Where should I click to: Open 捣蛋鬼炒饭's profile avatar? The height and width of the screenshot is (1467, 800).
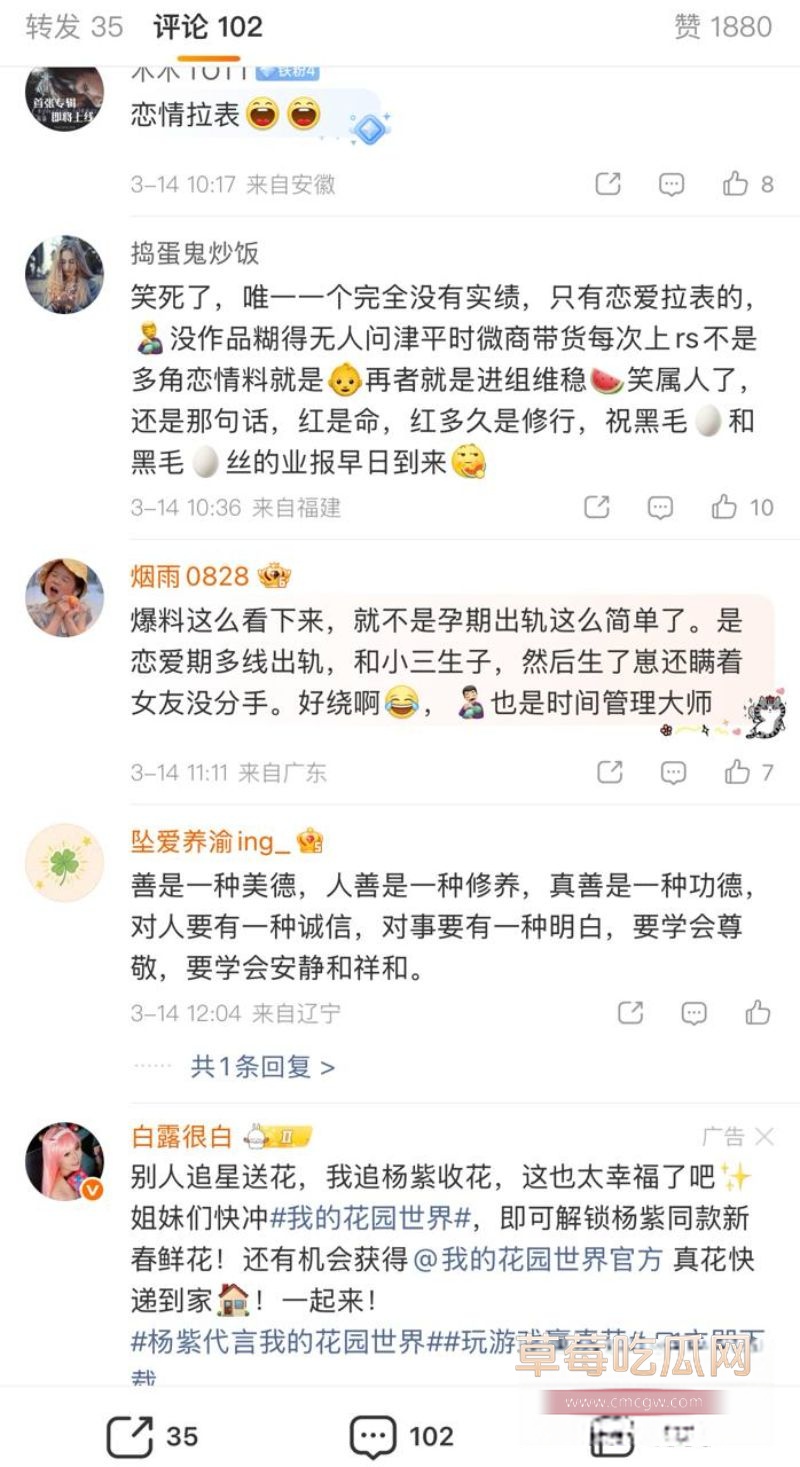click(x=64, y=274)
